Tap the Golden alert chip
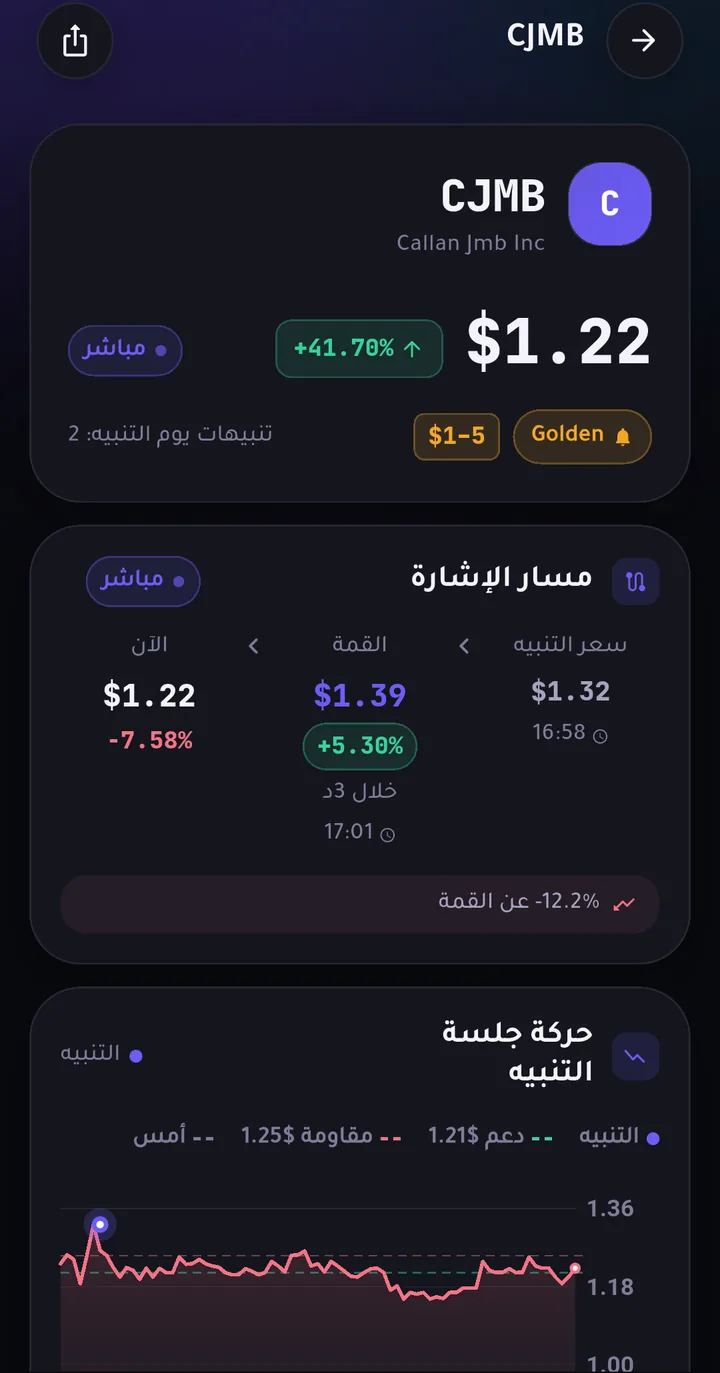The width and height of the screenshot is (720, 1373). (x=582, y=436)
